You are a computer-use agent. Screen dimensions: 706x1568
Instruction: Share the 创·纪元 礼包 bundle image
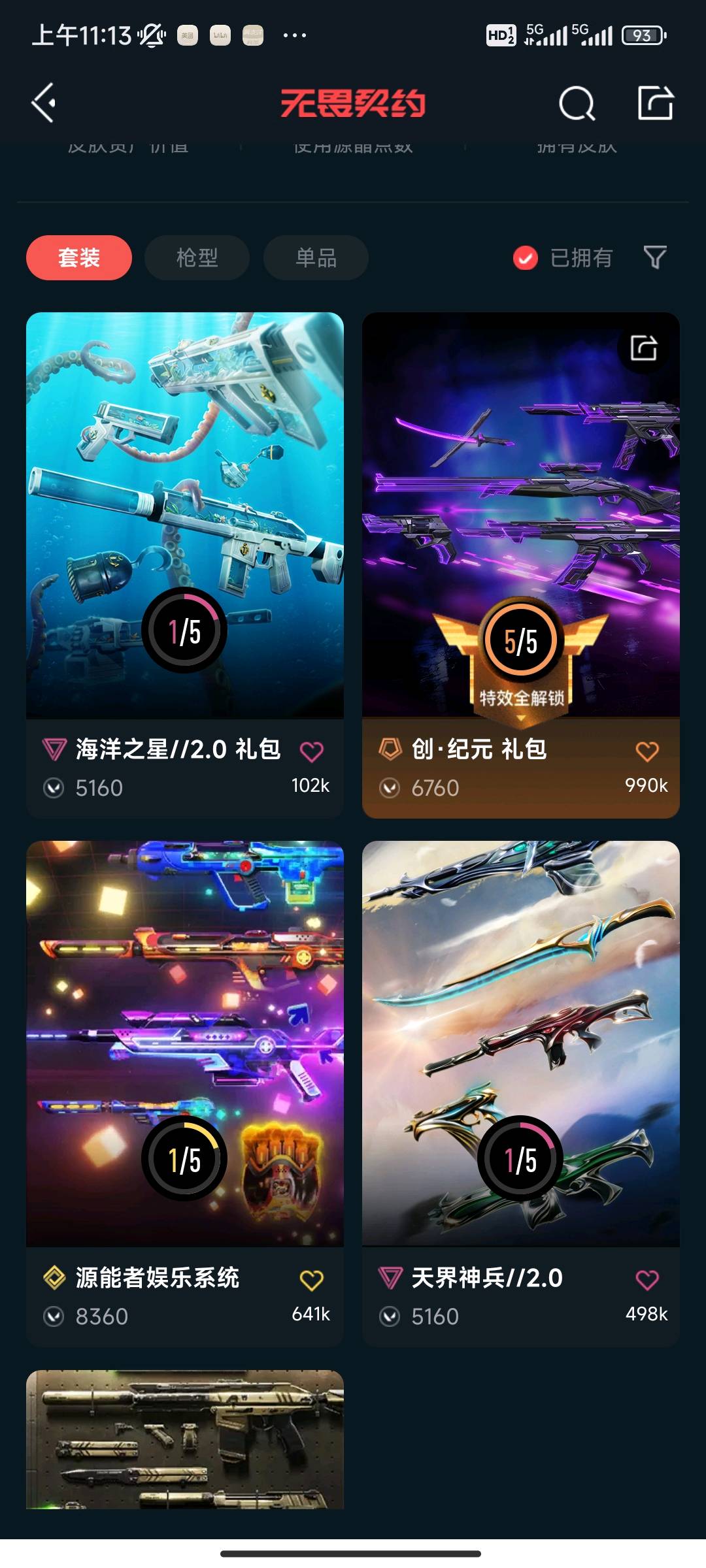coord(643,348)
